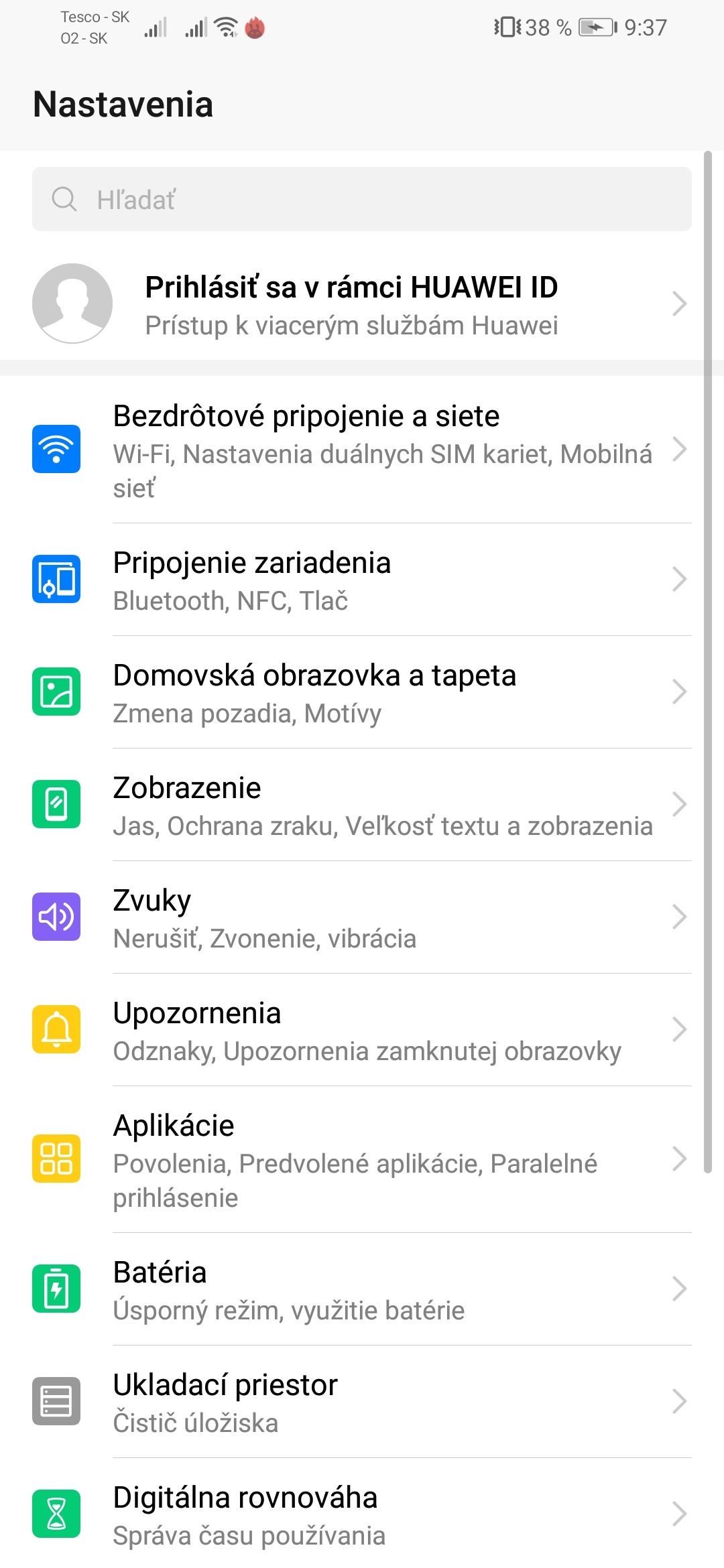The height and width of the screenshot is (1568, 724).
Task: Go to Aplikácie settings
Action: click(362, 1159)
